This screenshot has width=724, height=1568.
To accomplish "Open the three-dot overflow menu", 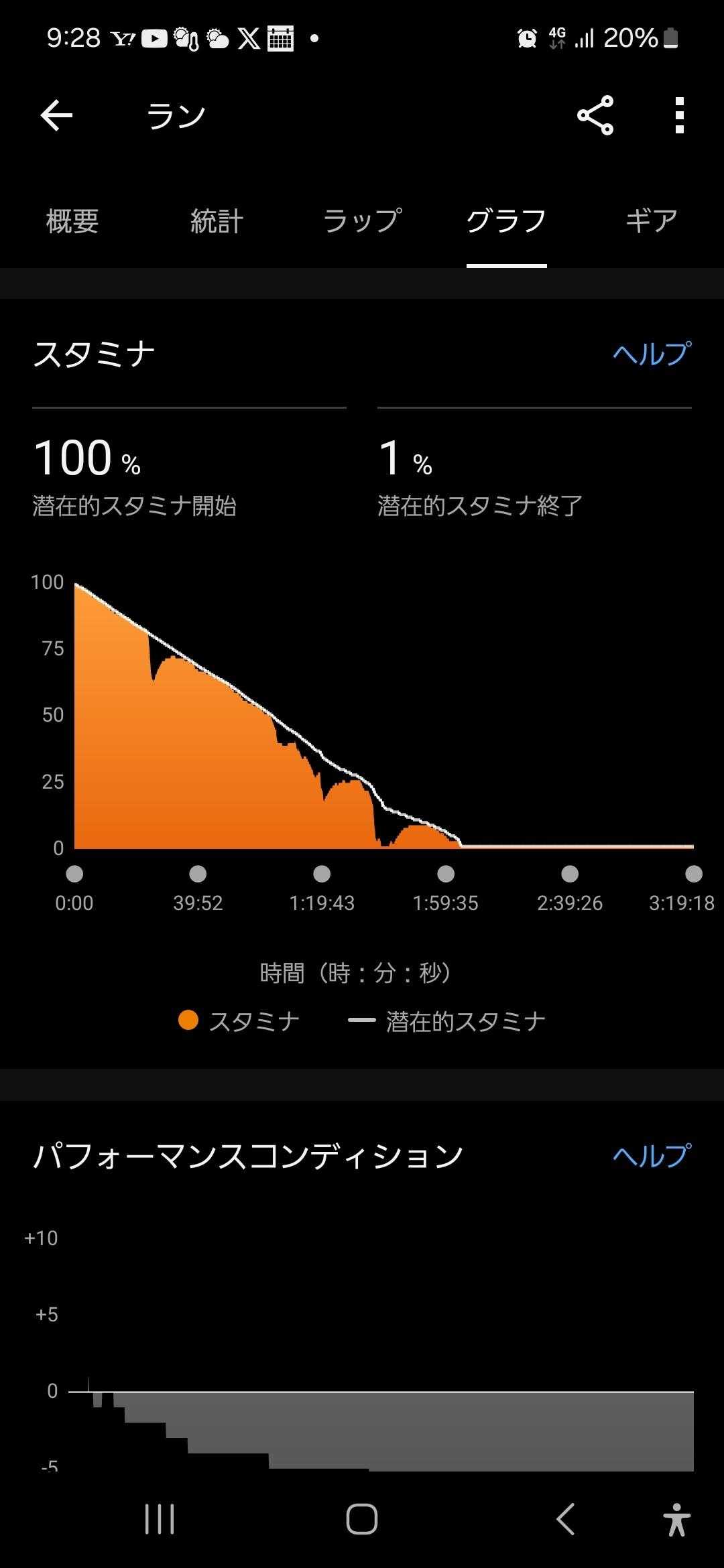I will coord(679,115).
